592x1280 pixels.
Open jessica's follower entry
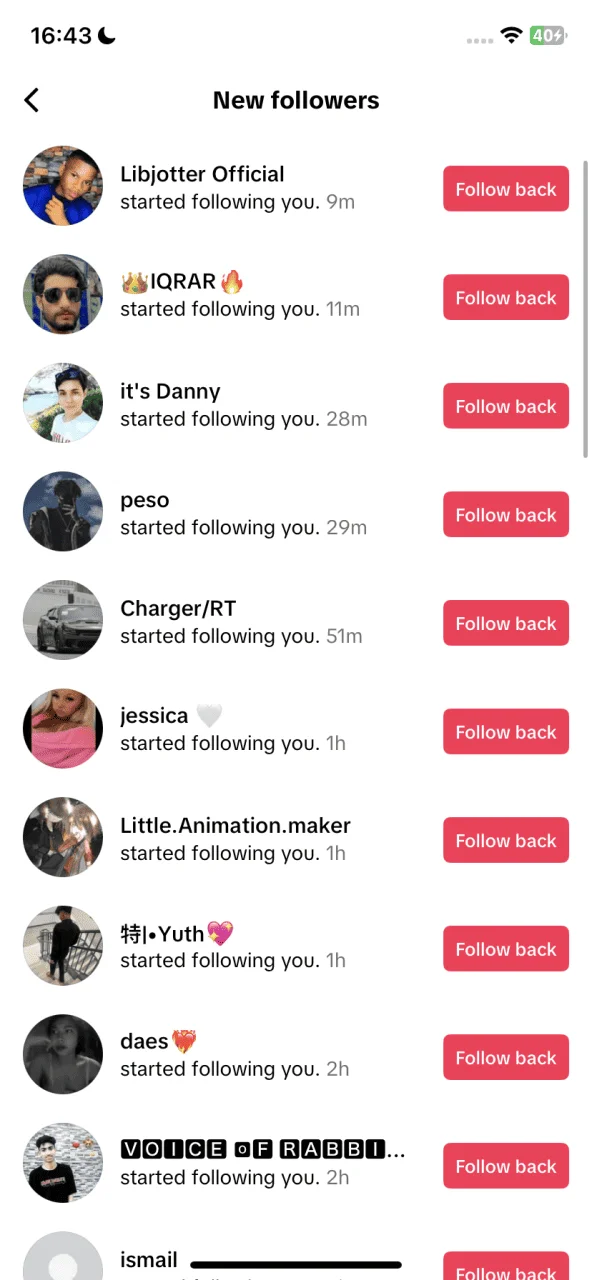(x=296, y=729)
